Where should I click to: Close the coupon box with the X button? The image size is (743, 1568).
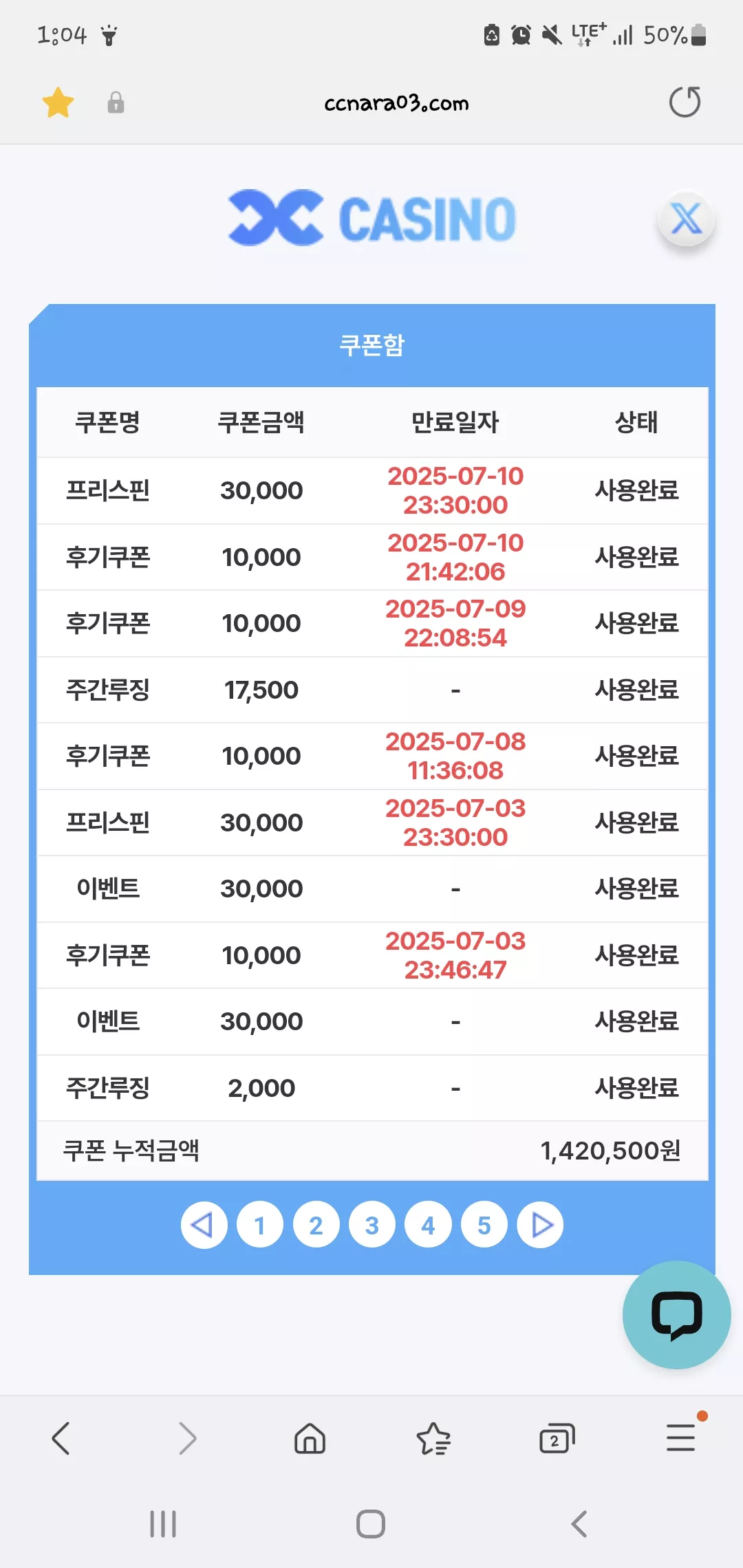[686, 219]
